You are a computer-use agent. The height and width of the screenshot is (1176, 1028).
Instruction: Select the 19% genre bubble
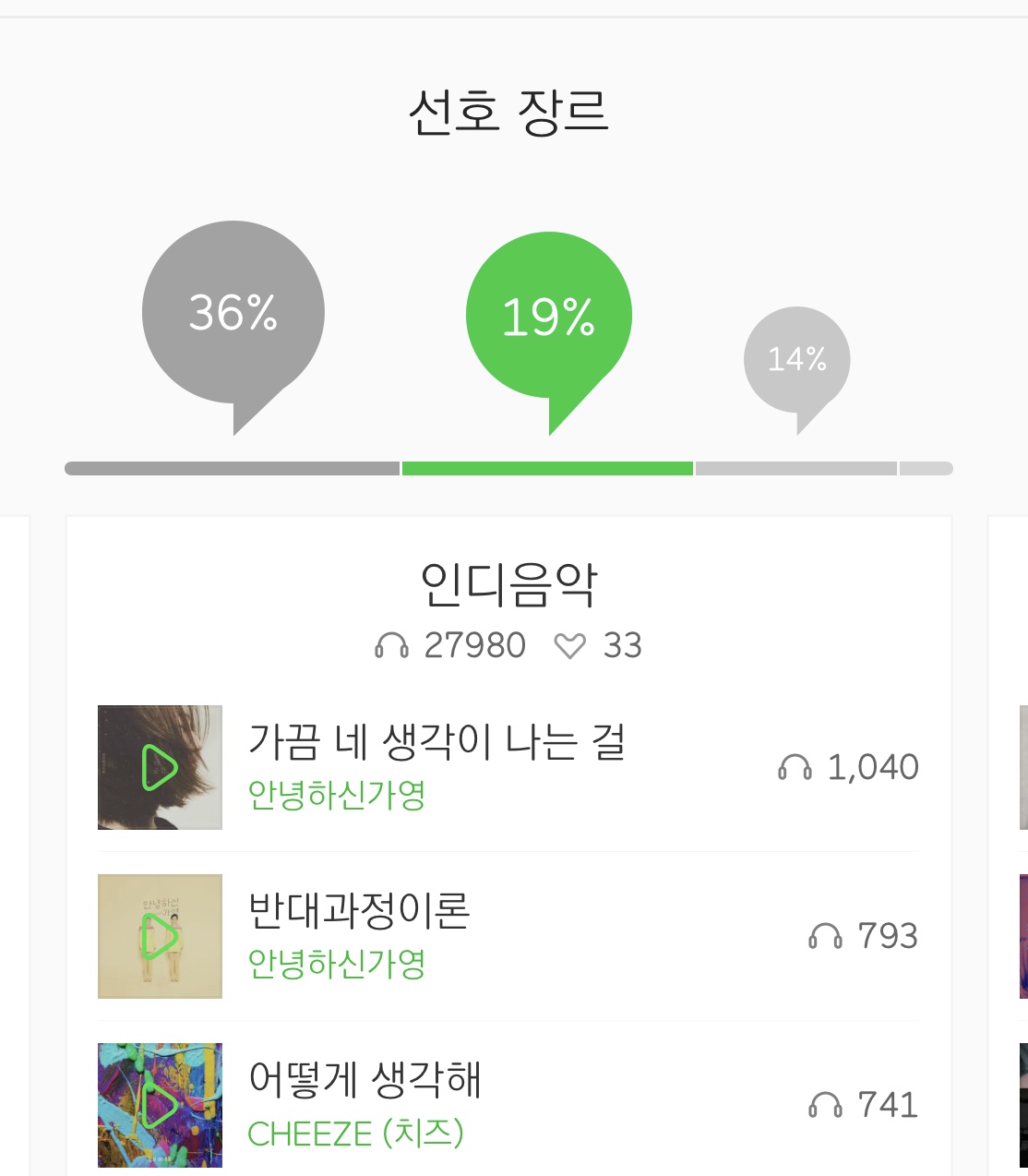548,317
